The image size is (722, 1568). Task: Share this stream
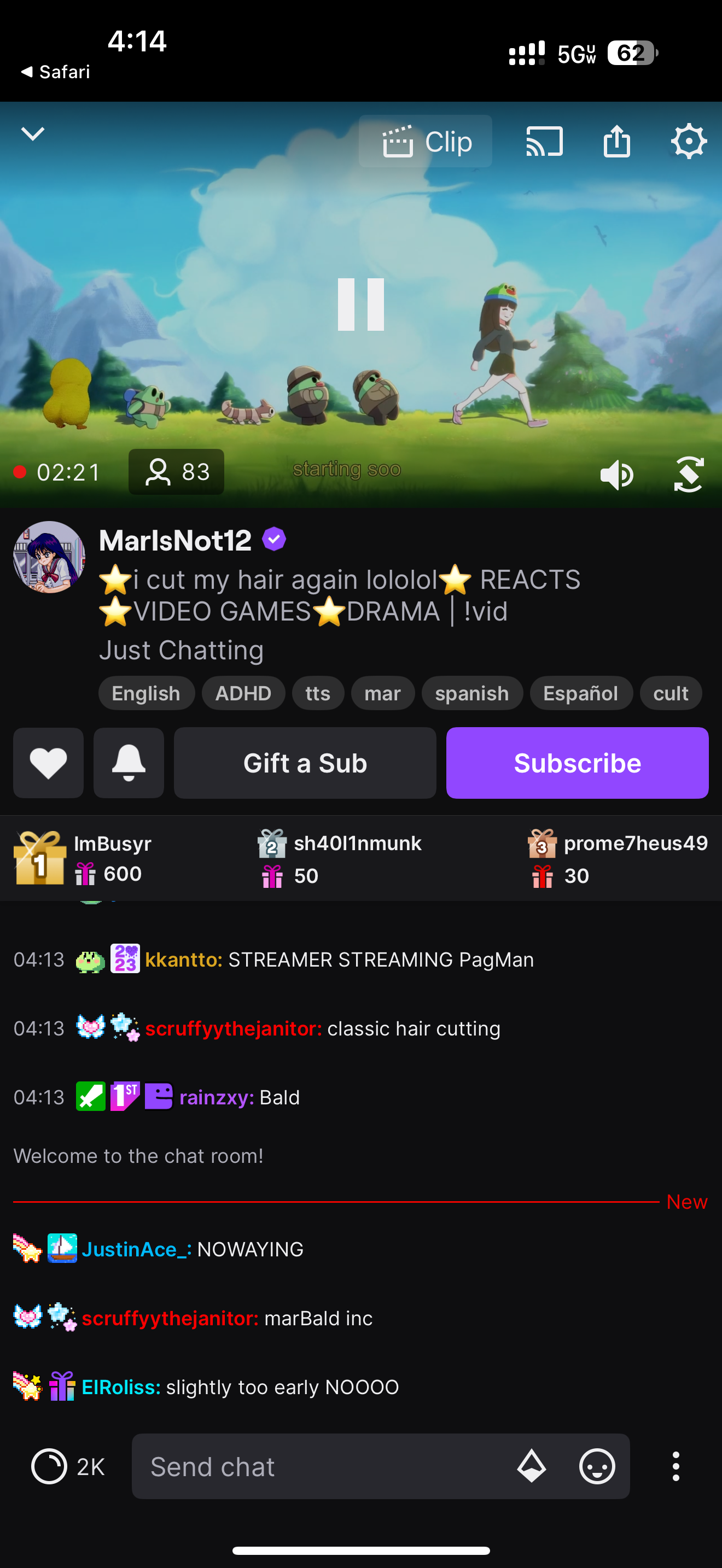[616, 142]
